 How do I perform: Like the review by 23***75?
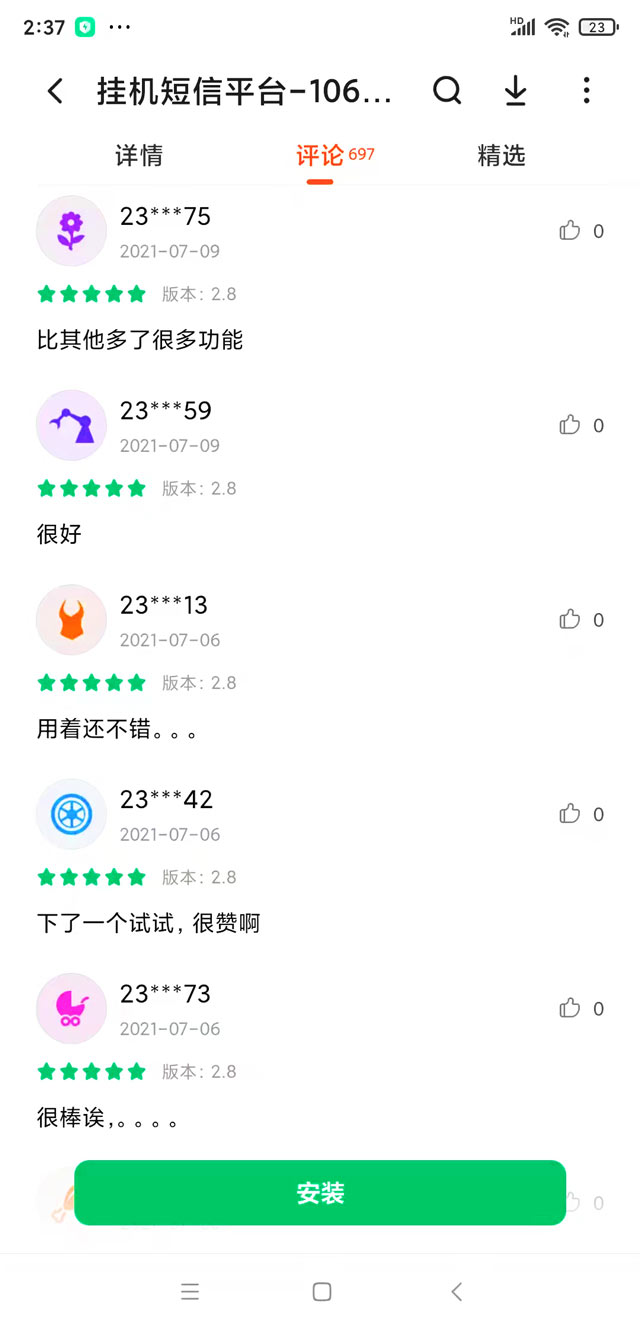(x=570, y=231)
